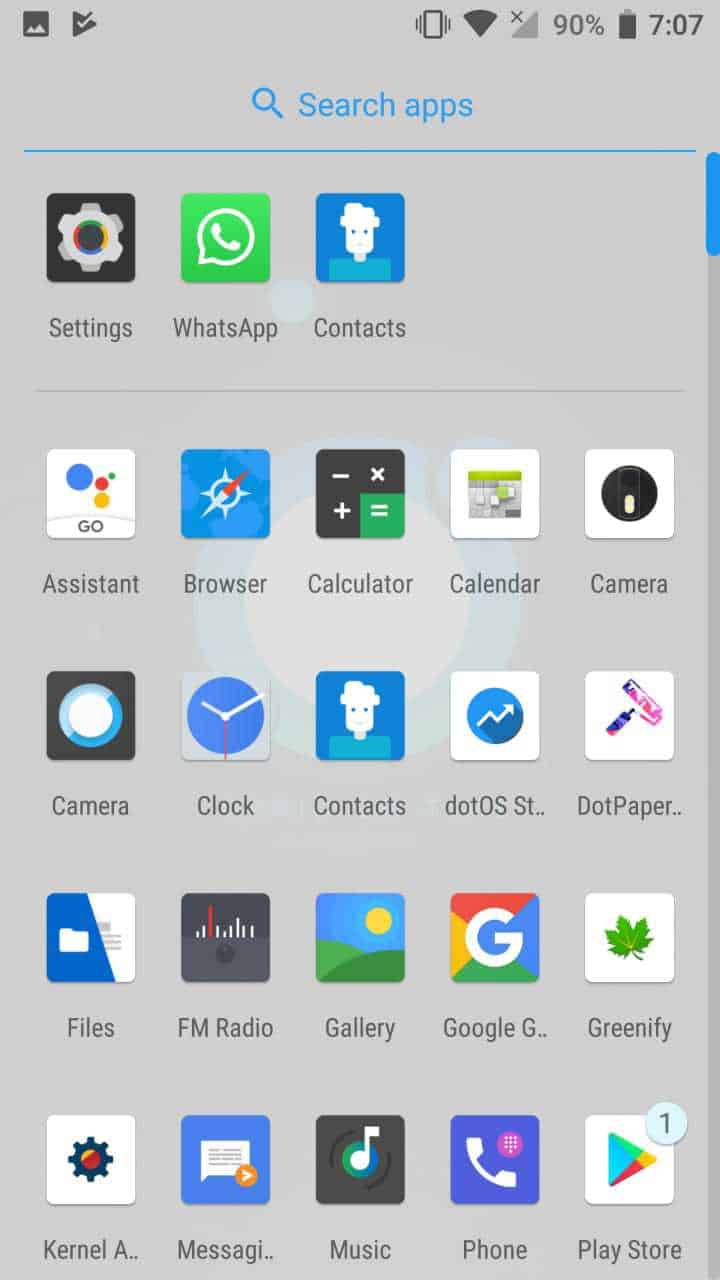Open the Calculator

360,494
